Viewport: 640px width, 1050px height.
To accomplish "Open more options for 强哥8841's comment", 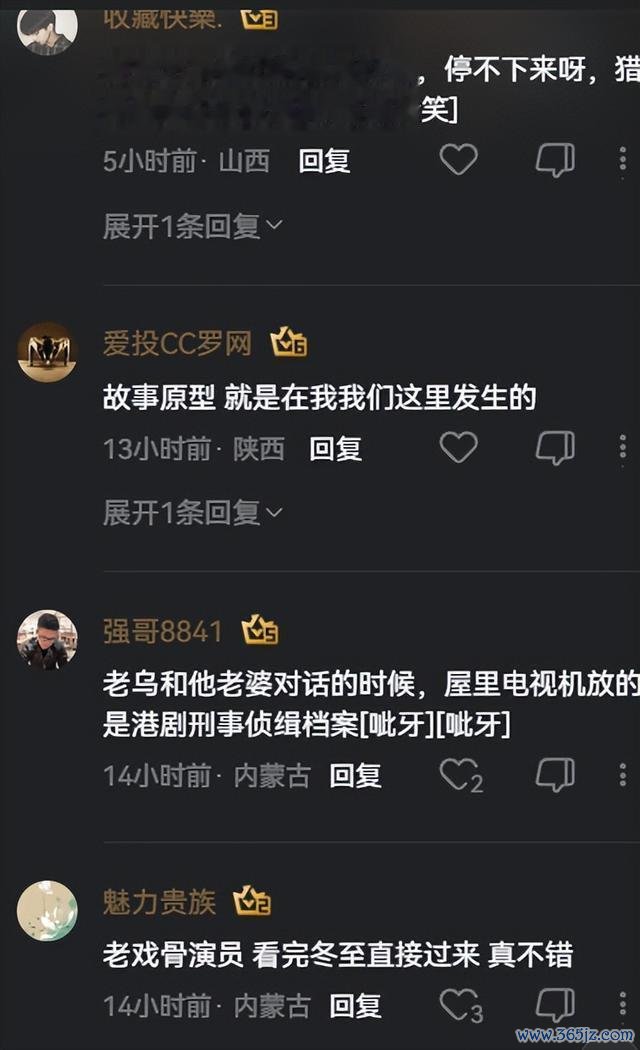I will pos(623,774).
